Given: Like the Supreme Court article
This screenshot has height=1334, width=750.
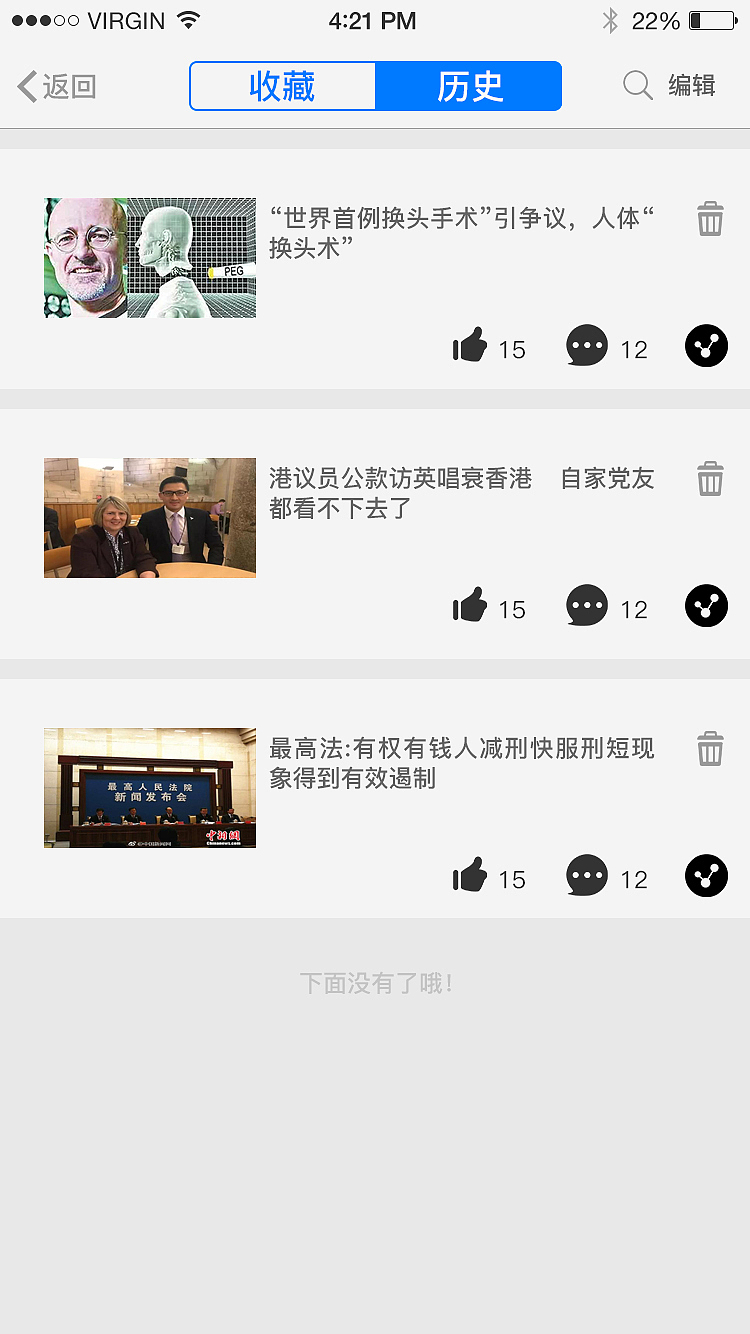Looking at the screenshot, I should pos(470,875).
